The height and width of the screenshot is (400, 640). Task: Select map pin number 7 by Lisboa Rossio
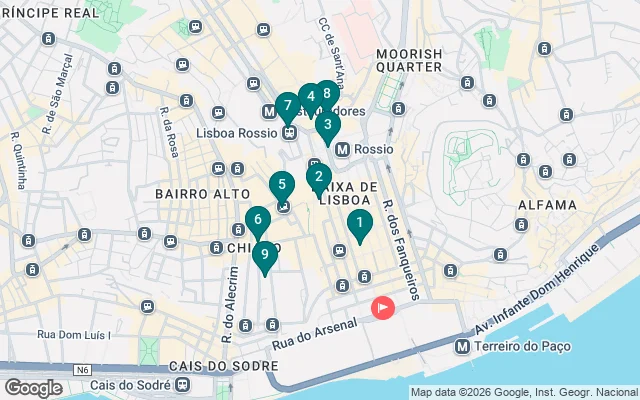[x=287, y=105]
